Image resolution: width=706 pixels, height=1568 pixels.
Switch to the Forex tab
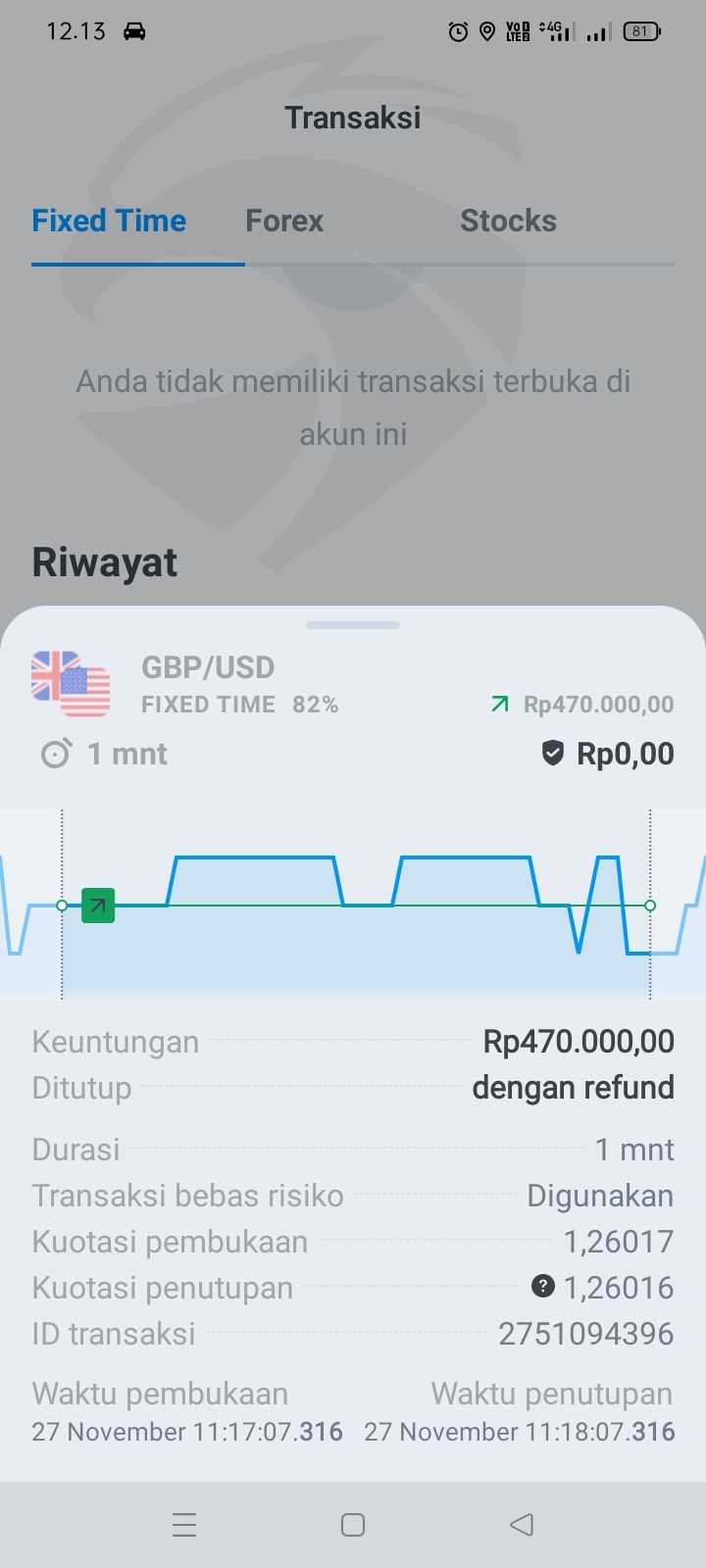coord(283,220)
